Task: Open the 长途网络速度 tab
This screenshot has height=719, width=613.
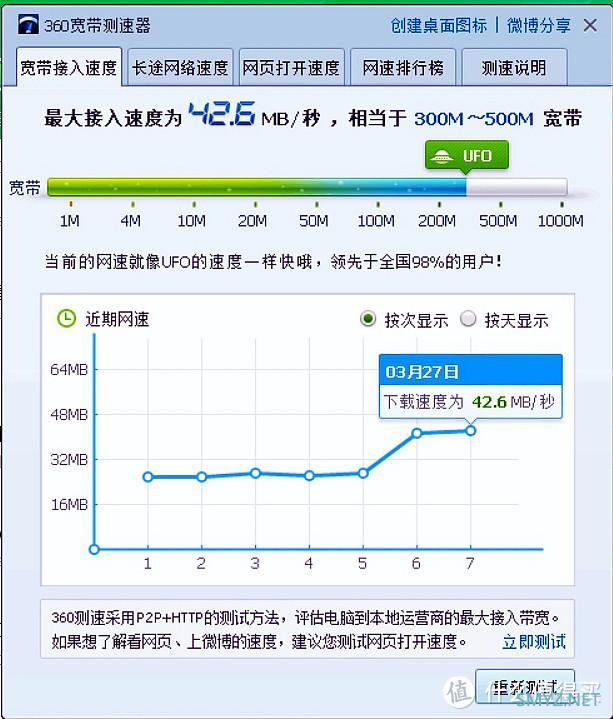Action: click(x=180, y=69)
